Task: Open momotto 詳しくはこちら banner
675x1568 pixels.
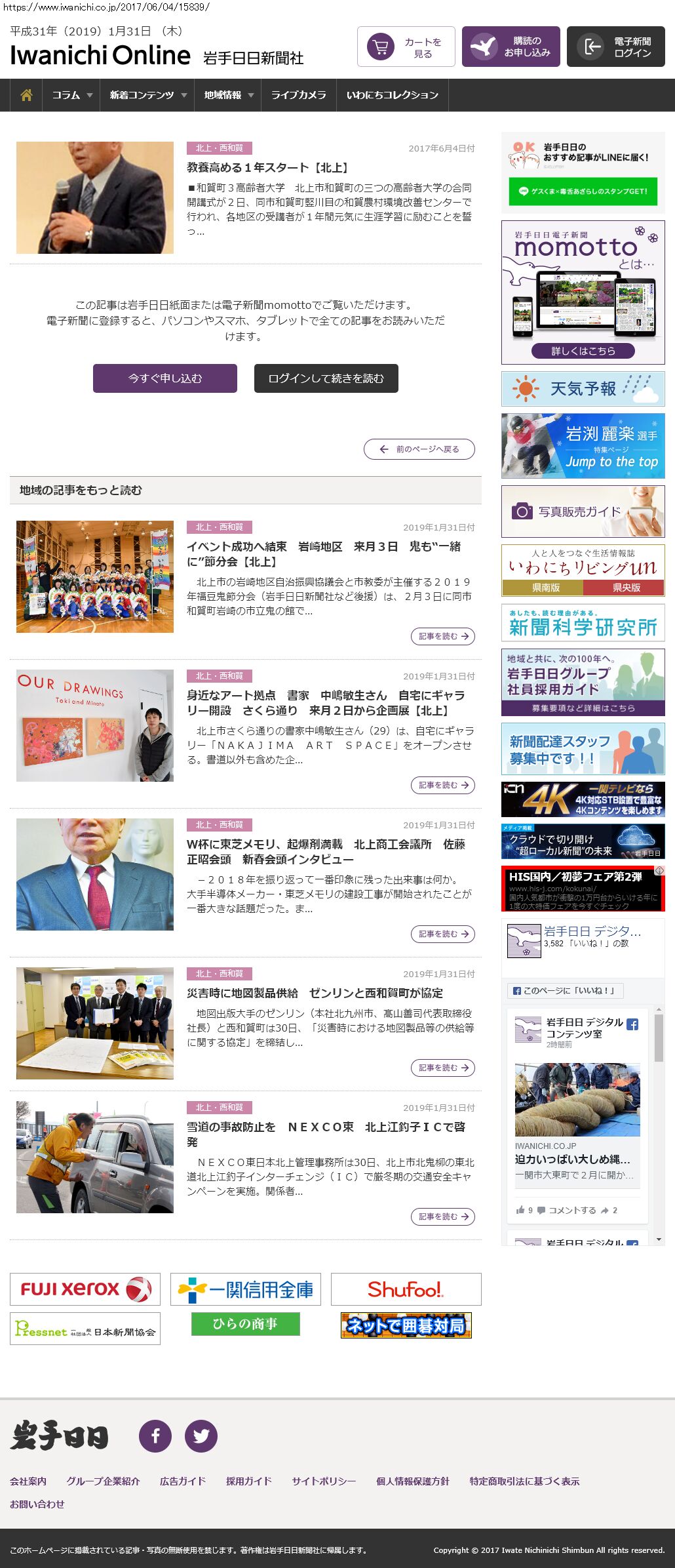Action: tap(583, 351)
